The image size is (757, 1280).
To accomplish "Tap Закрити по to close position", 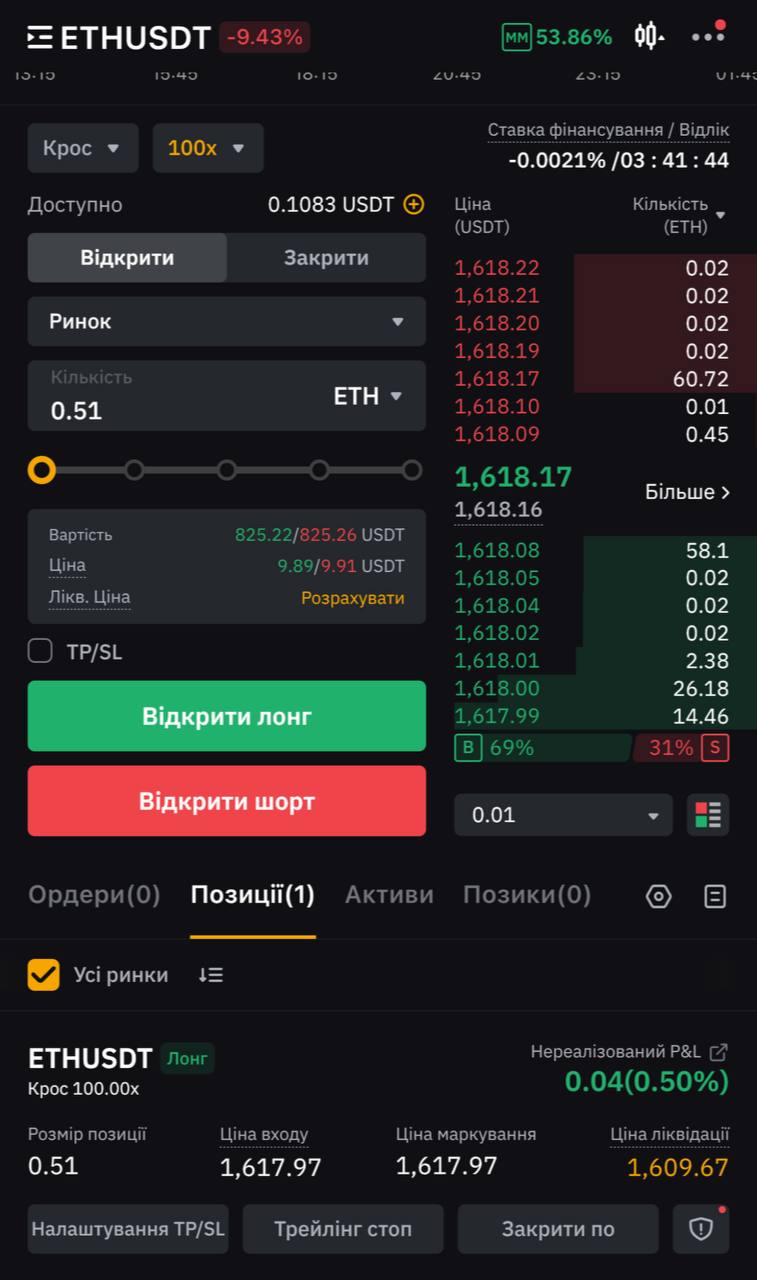I will click(558, 1229).
